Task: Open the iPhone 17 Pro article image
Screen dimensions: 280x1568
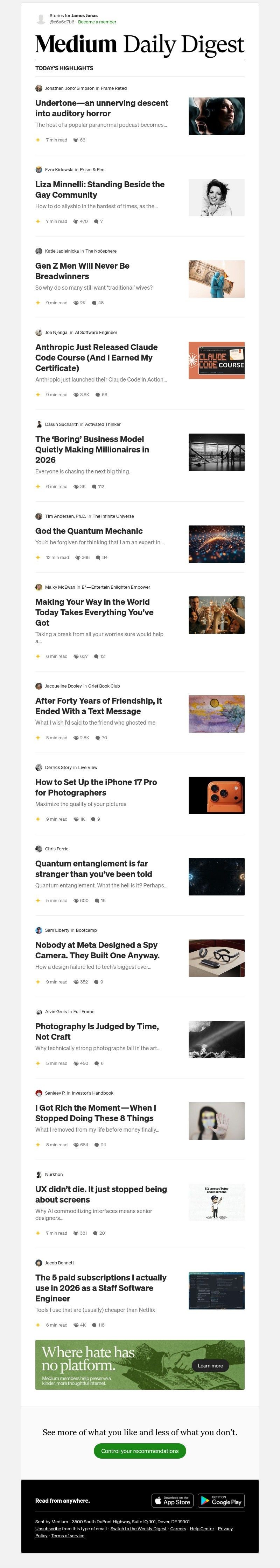Action: pyautogui.click(x=216, y=795)
